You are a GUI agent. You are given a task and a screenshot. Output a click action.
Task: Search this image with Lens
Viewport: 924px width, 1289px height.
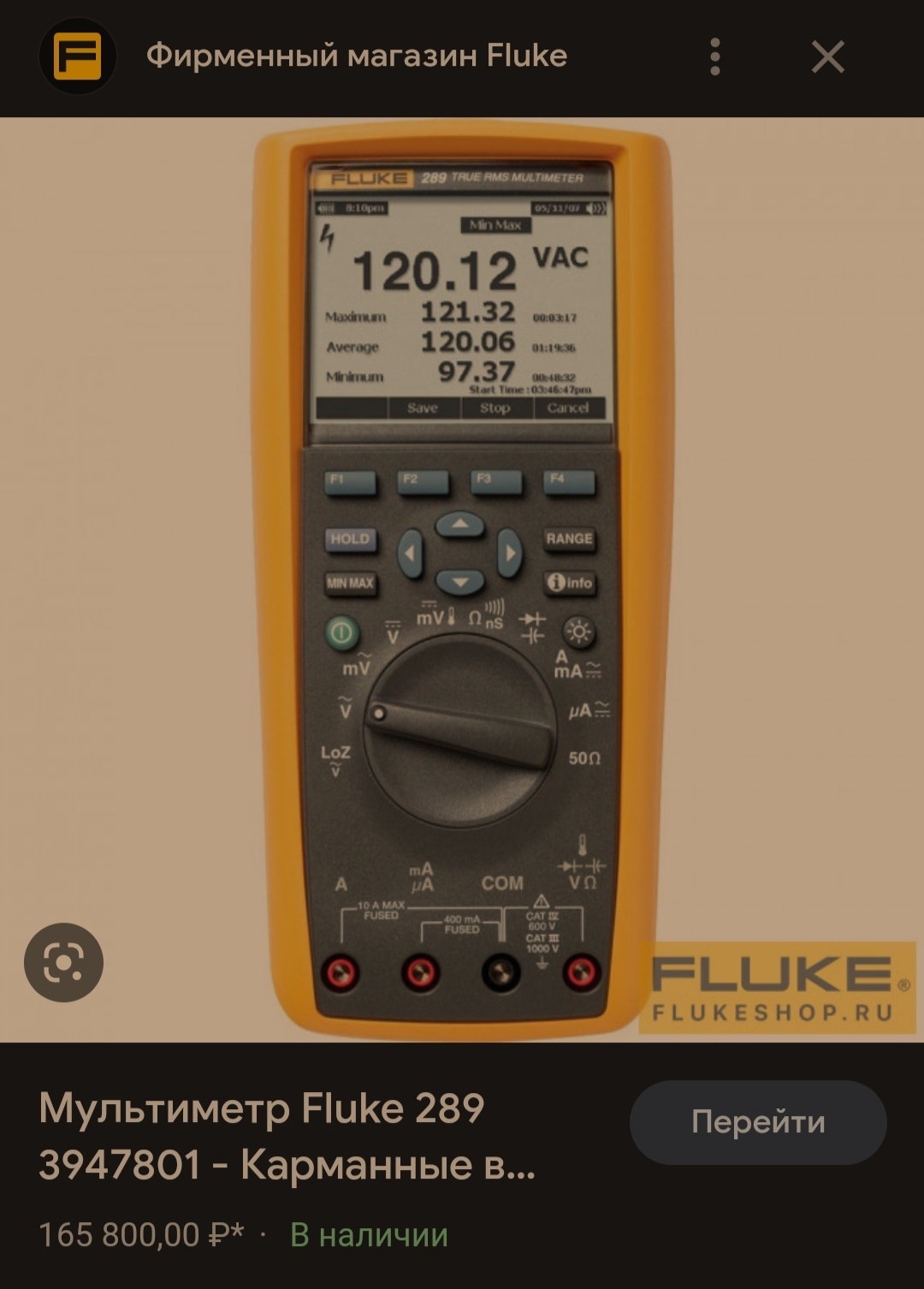[64, 963]
